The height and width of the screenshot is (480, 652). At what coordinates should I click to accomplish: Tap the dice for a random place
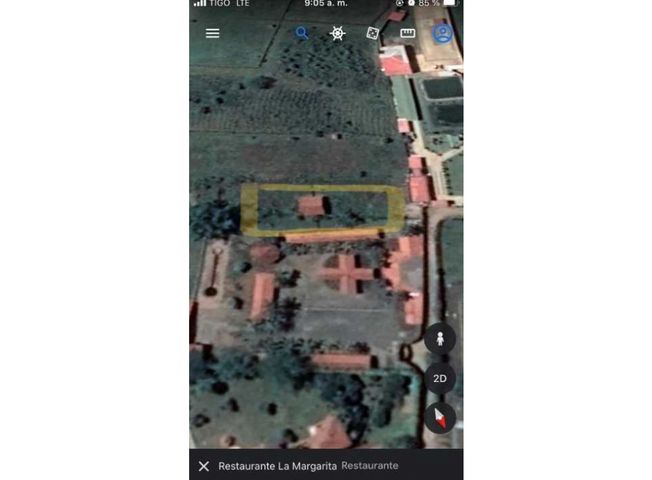point(372,33)
